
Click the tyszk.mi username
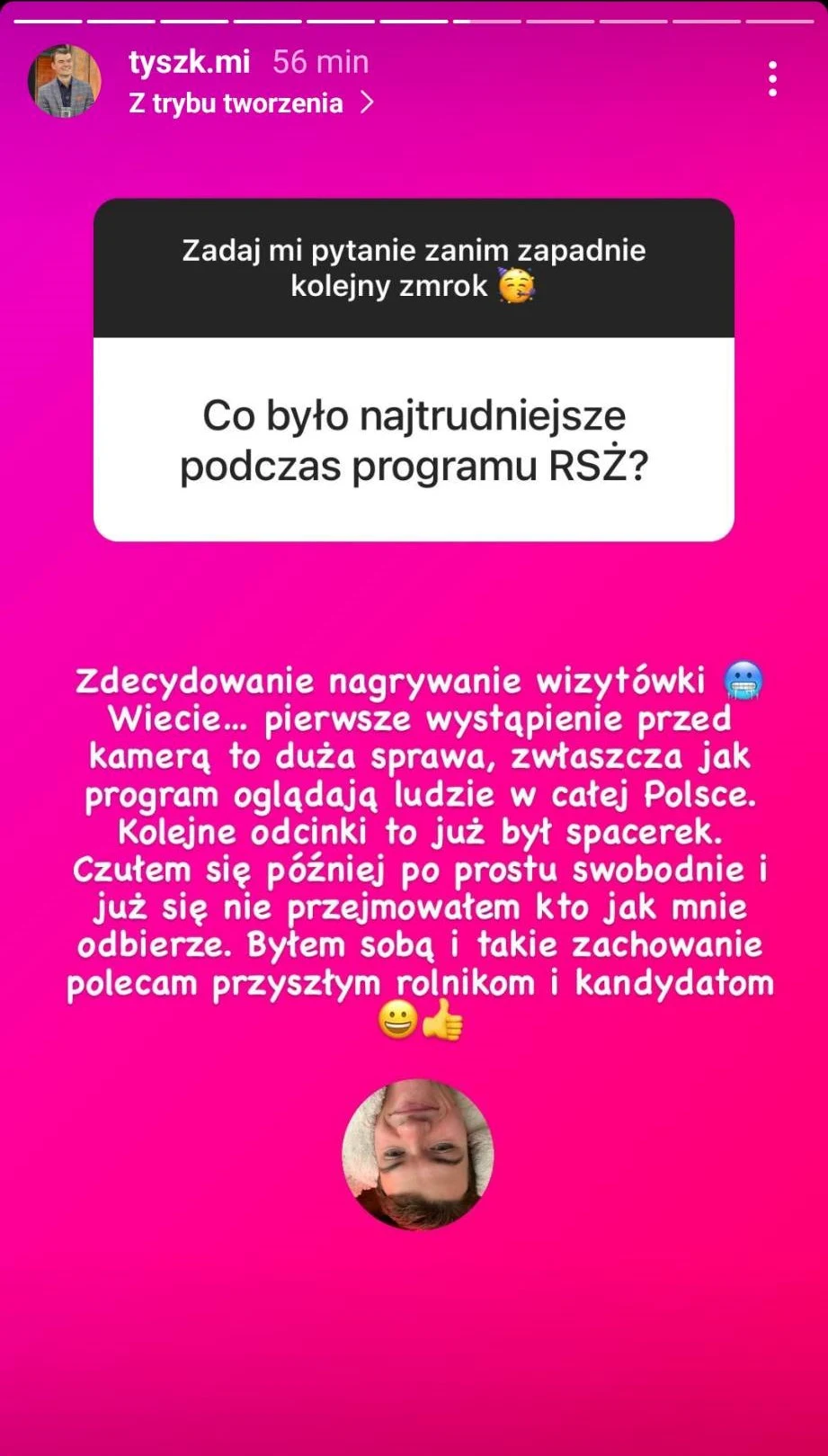[191, 61]
